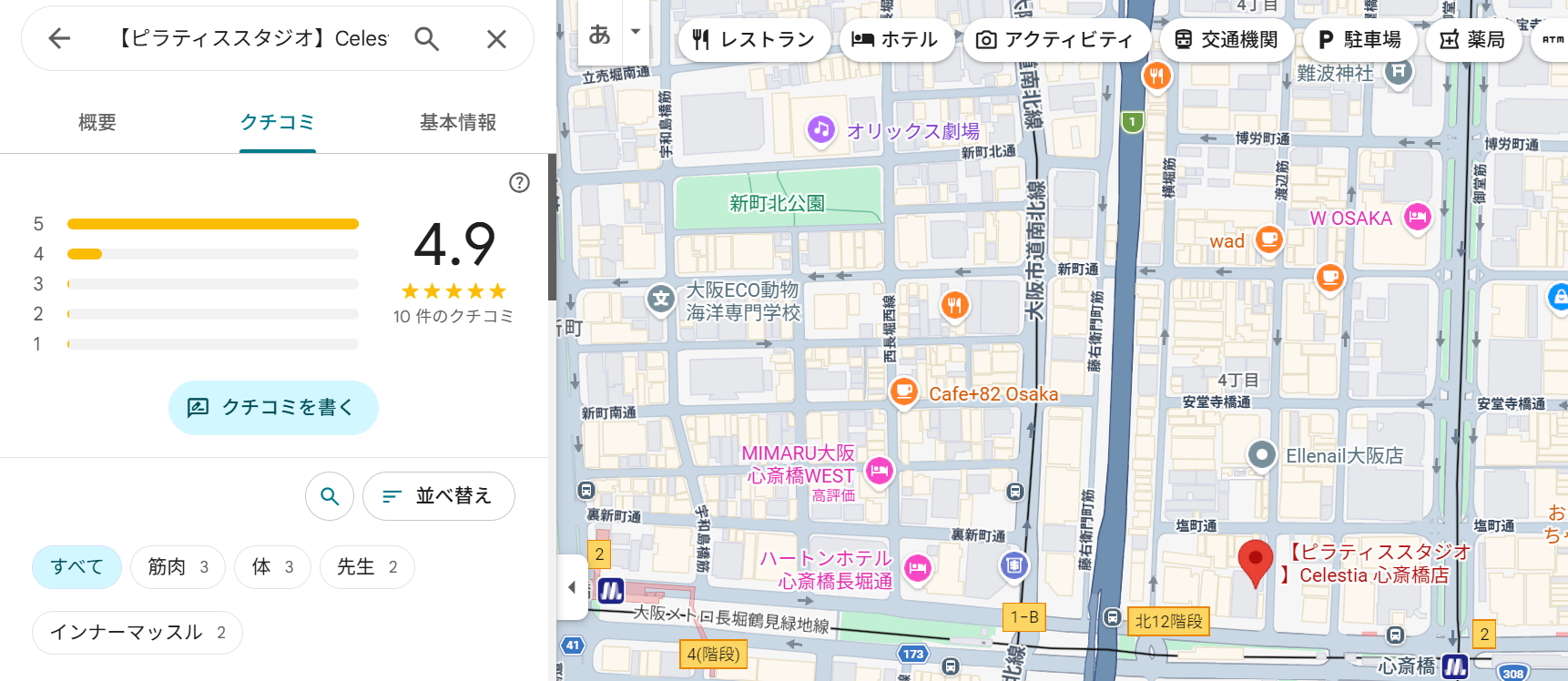Screen dimensions: 1568x681
Task: Tap the ホテル category chip
Action: (895, 40)
